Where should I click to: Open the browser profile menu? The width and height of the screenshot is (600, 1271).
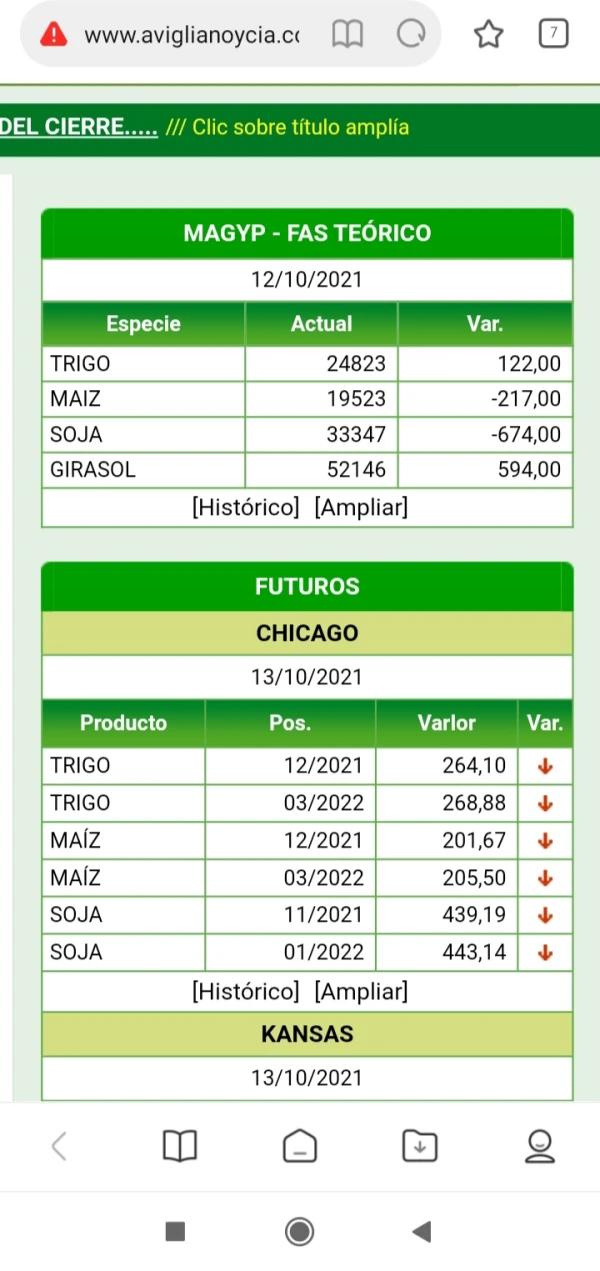coord(540,1146)
